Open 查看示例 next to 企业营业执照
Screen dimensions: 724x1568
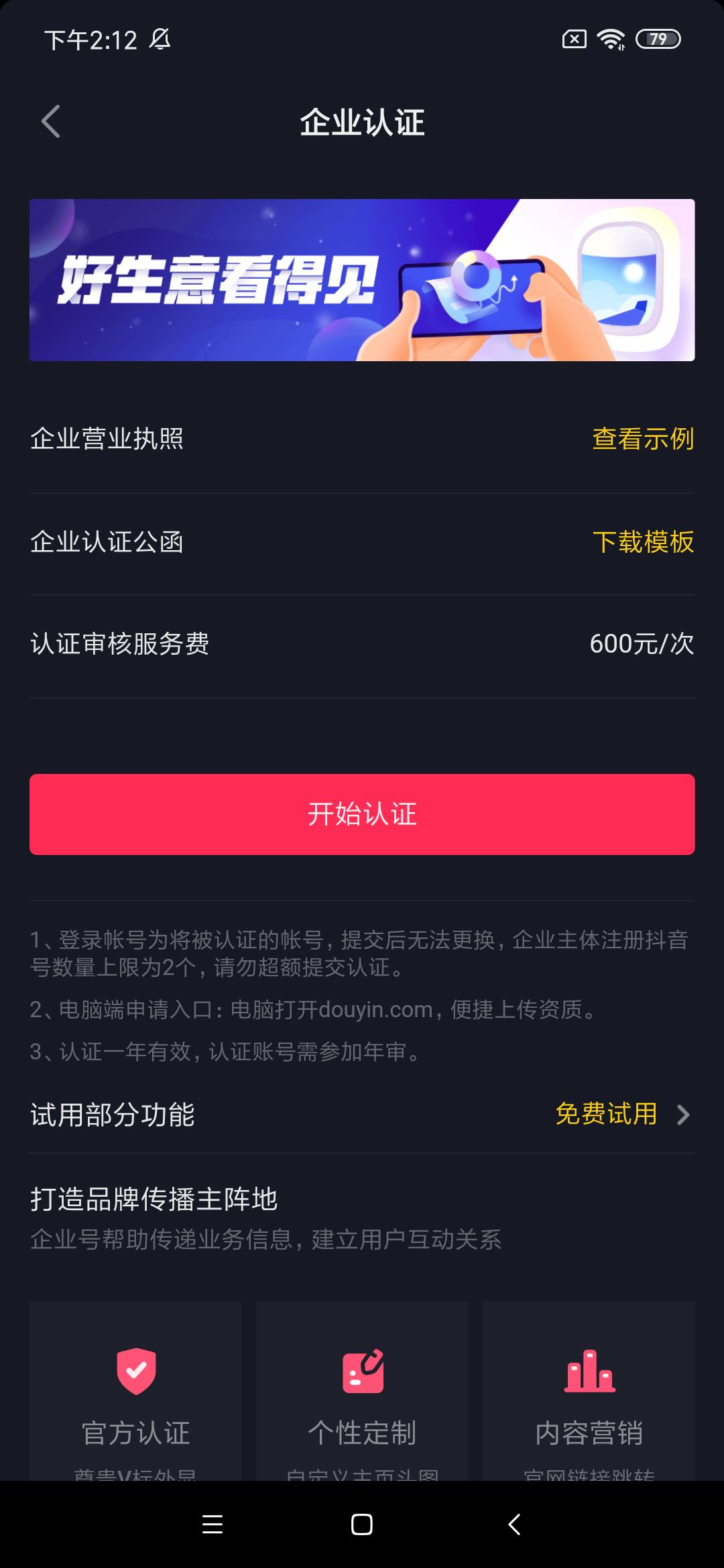click(x=642, y=439)
